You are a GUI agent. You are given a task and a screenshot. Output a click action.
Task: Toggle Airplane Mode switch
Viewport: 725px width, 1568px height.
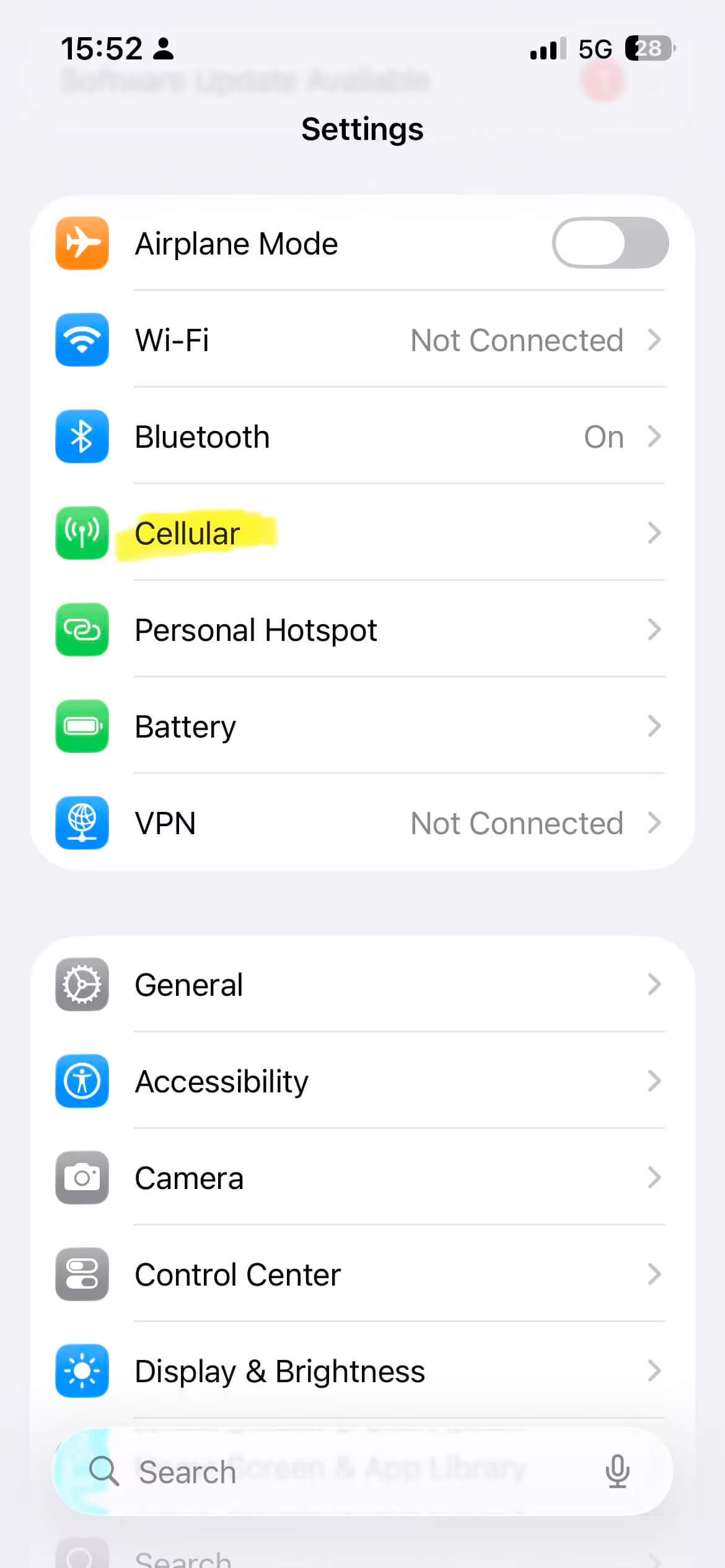(610, 243)
